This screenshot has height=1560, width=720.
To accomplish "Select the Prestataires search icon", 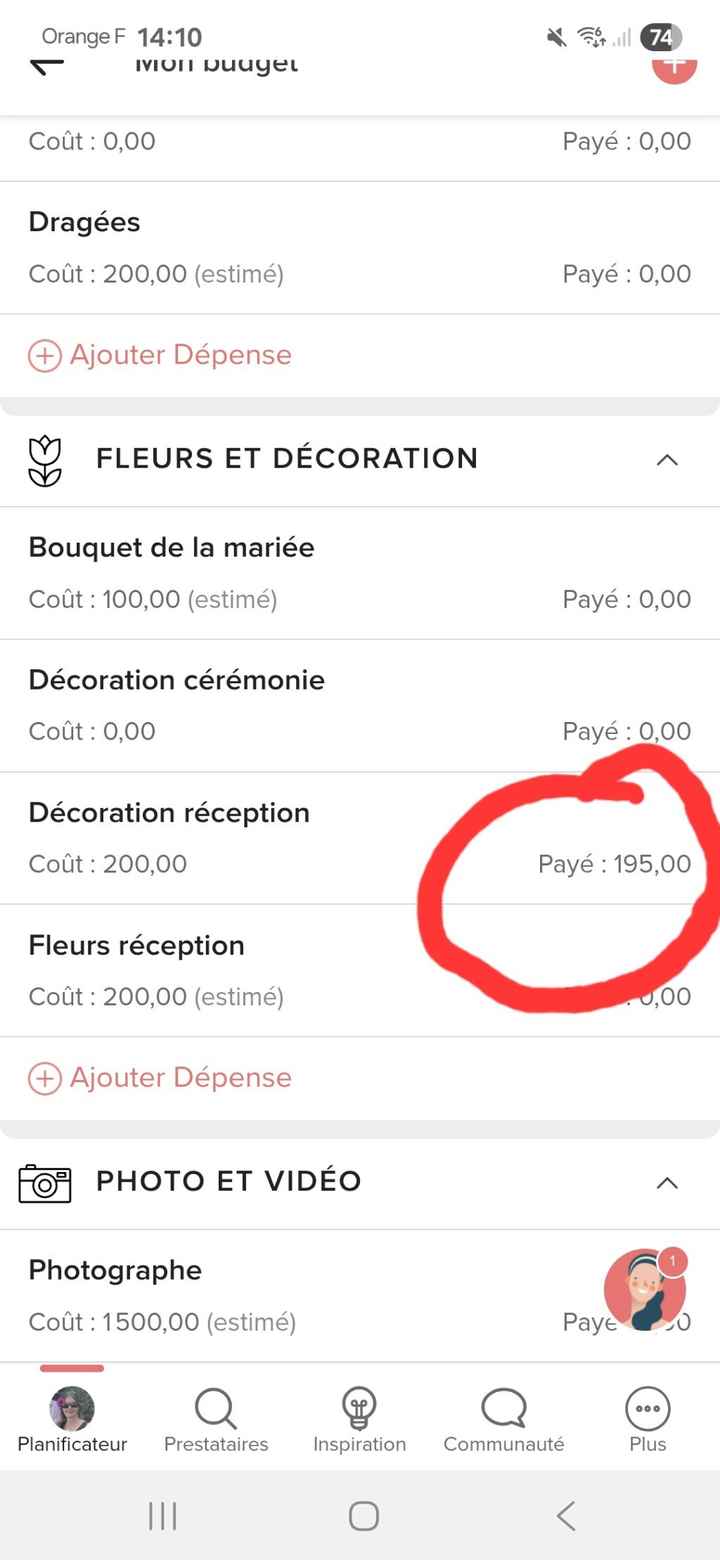I will (215, 1405).
